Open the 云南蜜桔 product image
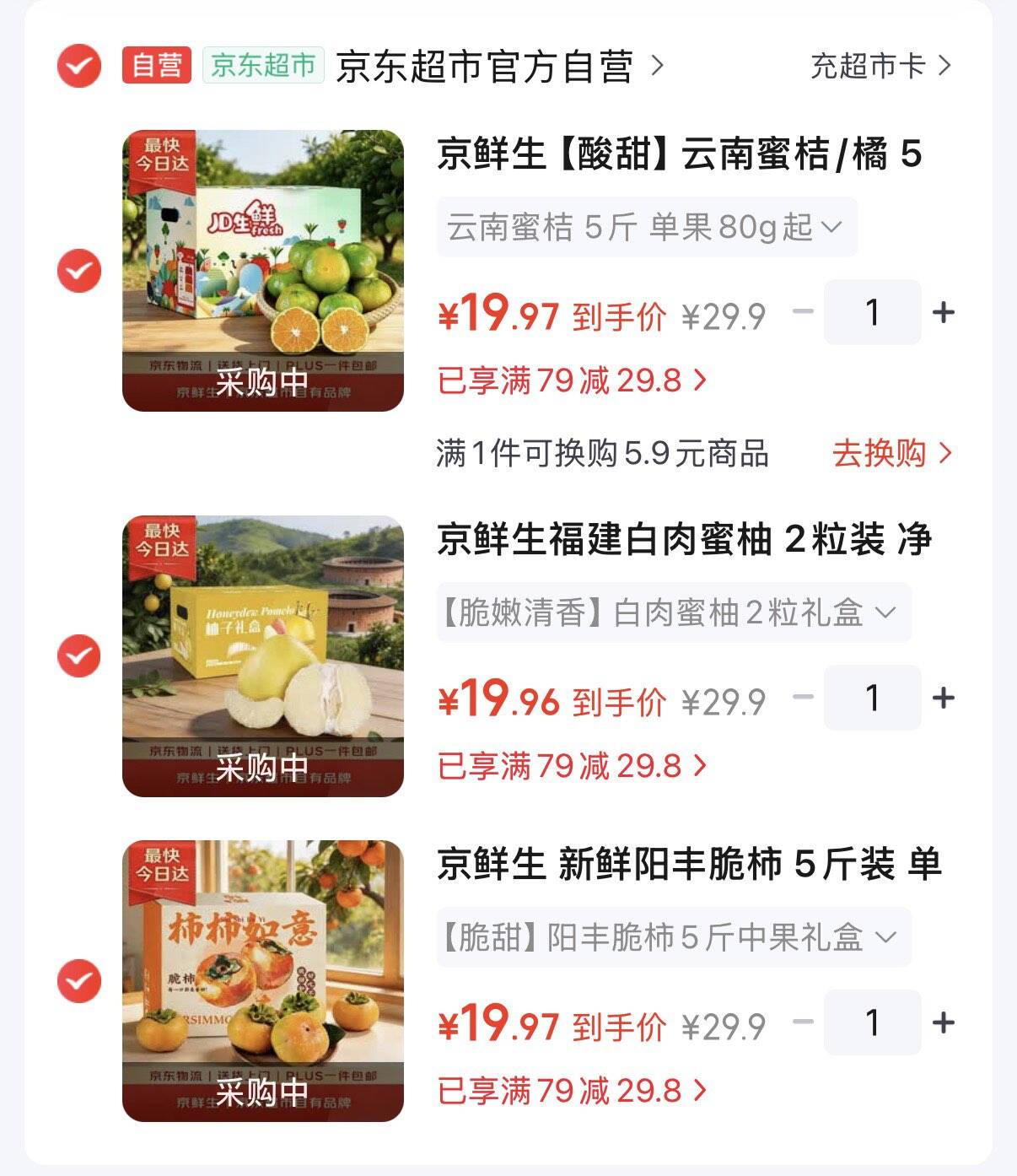 click(263, 271)
